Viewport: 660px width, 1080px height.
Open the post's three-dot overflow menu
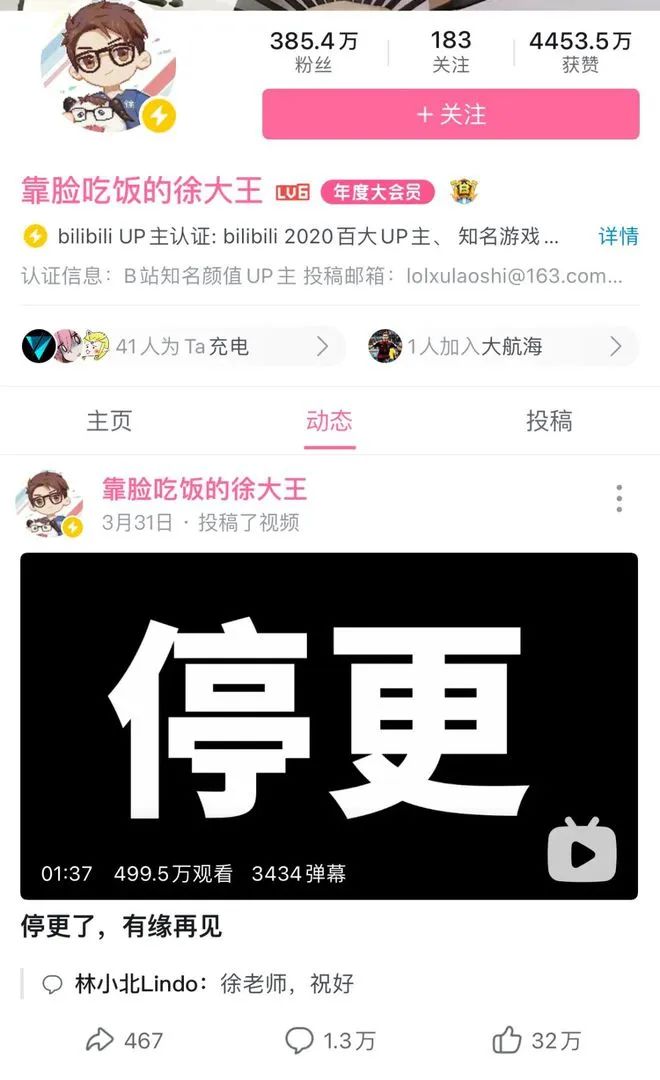pyautogui.click(x=619, y=498)
